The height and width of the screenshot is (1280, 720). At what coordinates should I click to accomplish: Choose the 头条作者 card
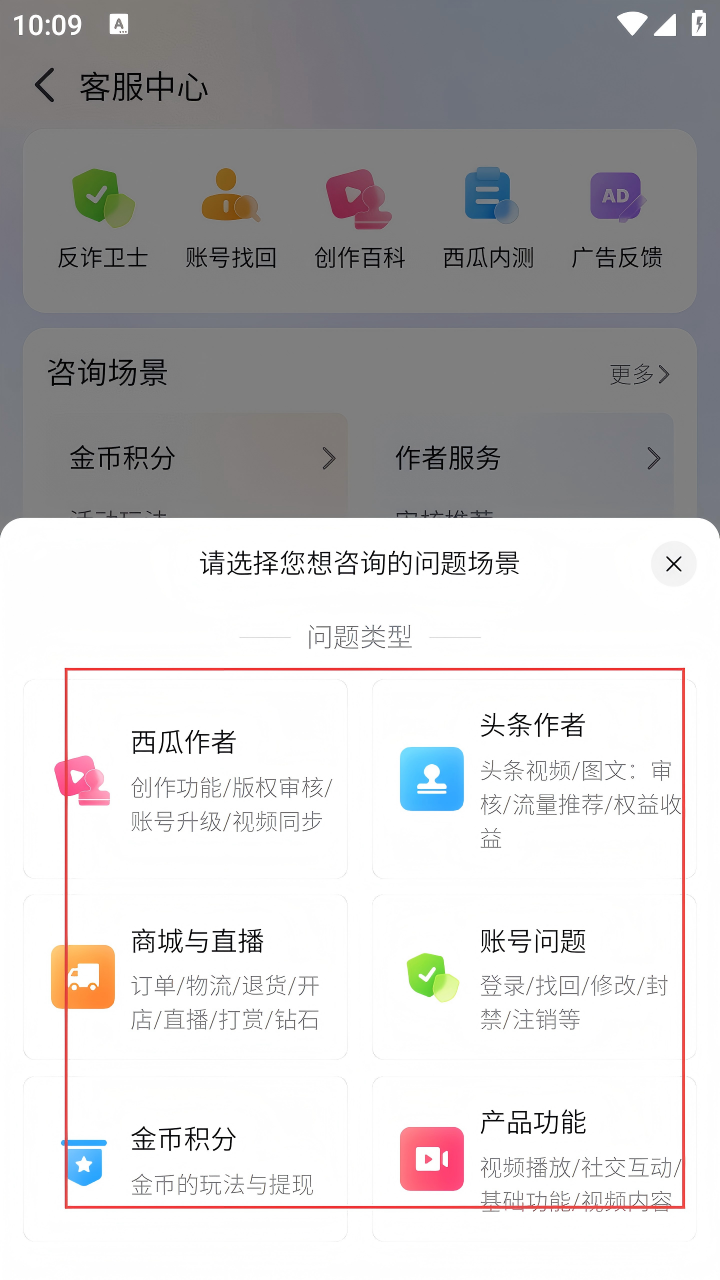(x=534, y=779)
